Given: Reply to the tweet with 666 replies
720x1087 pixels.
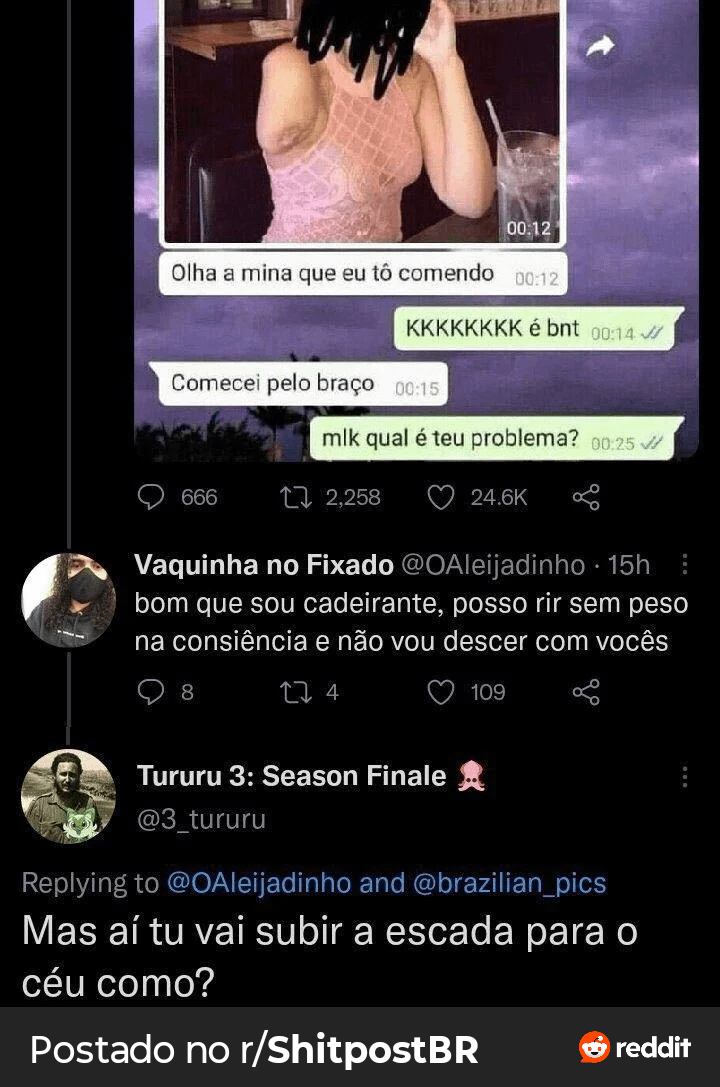Looking at the screenshot, I should click(151, 497).
